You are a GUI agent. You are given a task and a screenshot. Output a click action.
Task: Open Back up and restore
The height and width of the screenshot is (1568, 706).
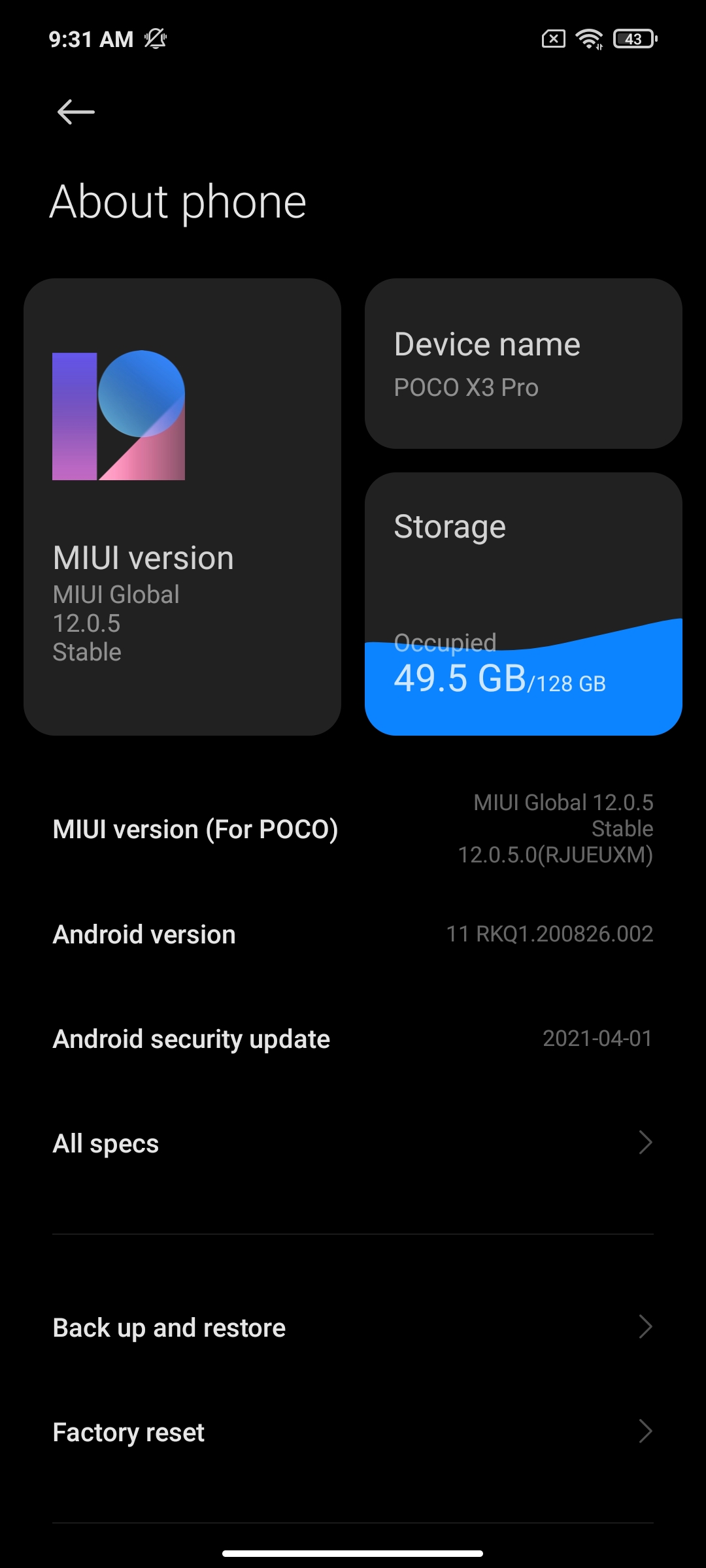[353, 1328]
